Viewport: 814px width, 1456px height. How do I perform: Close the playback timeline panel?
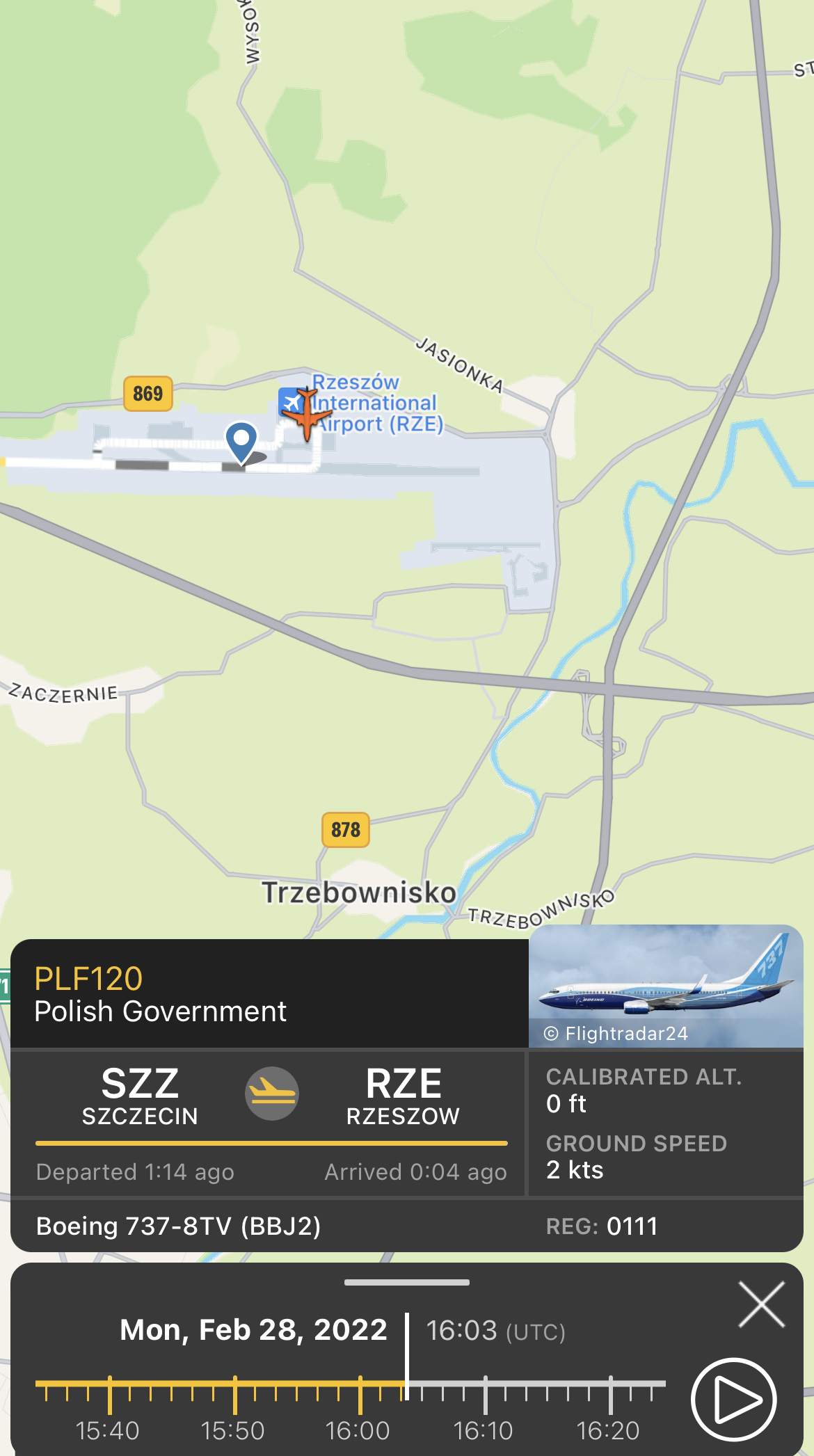761,1304
